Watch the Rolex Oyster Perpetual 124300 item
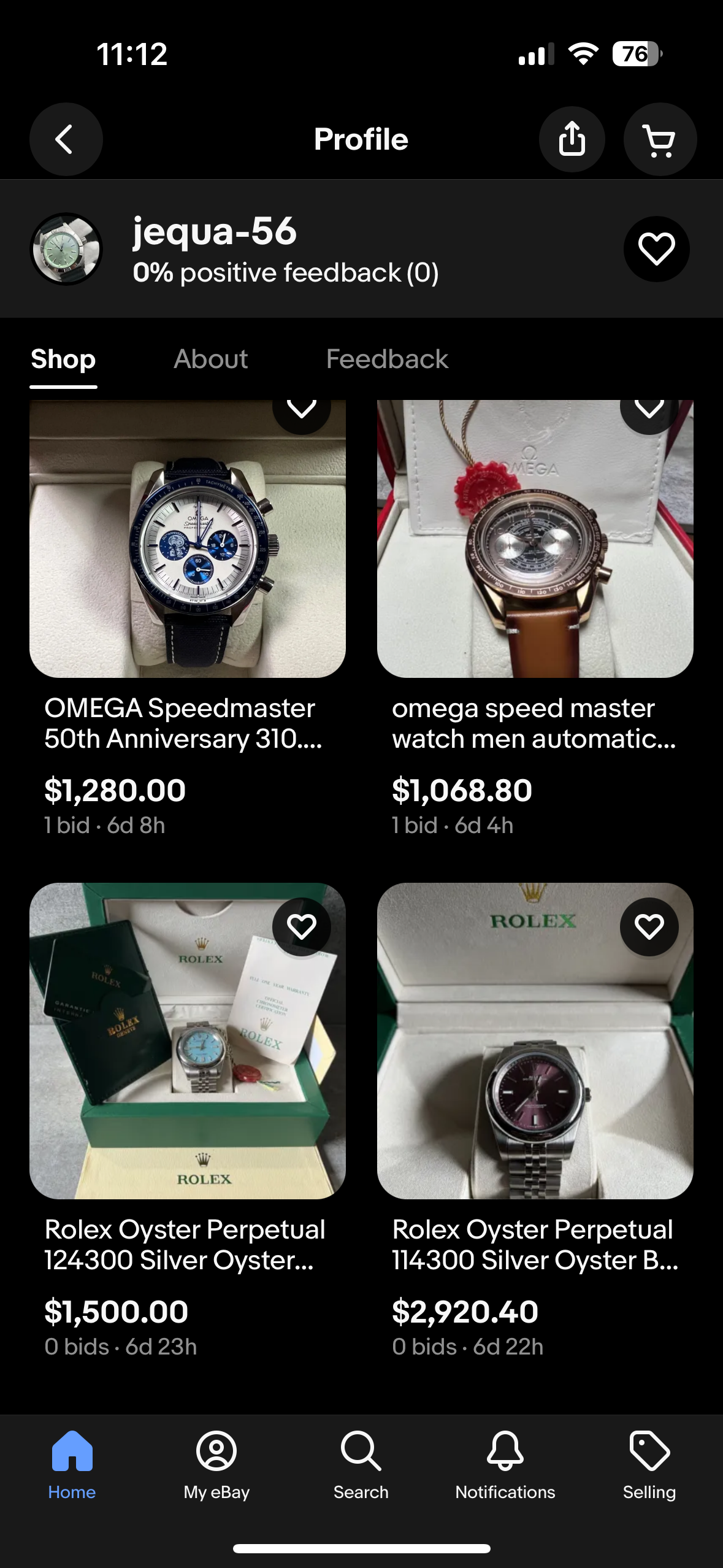Image resolution: width=723 pixels, height=1568 pixels. (x=301, y=926)
